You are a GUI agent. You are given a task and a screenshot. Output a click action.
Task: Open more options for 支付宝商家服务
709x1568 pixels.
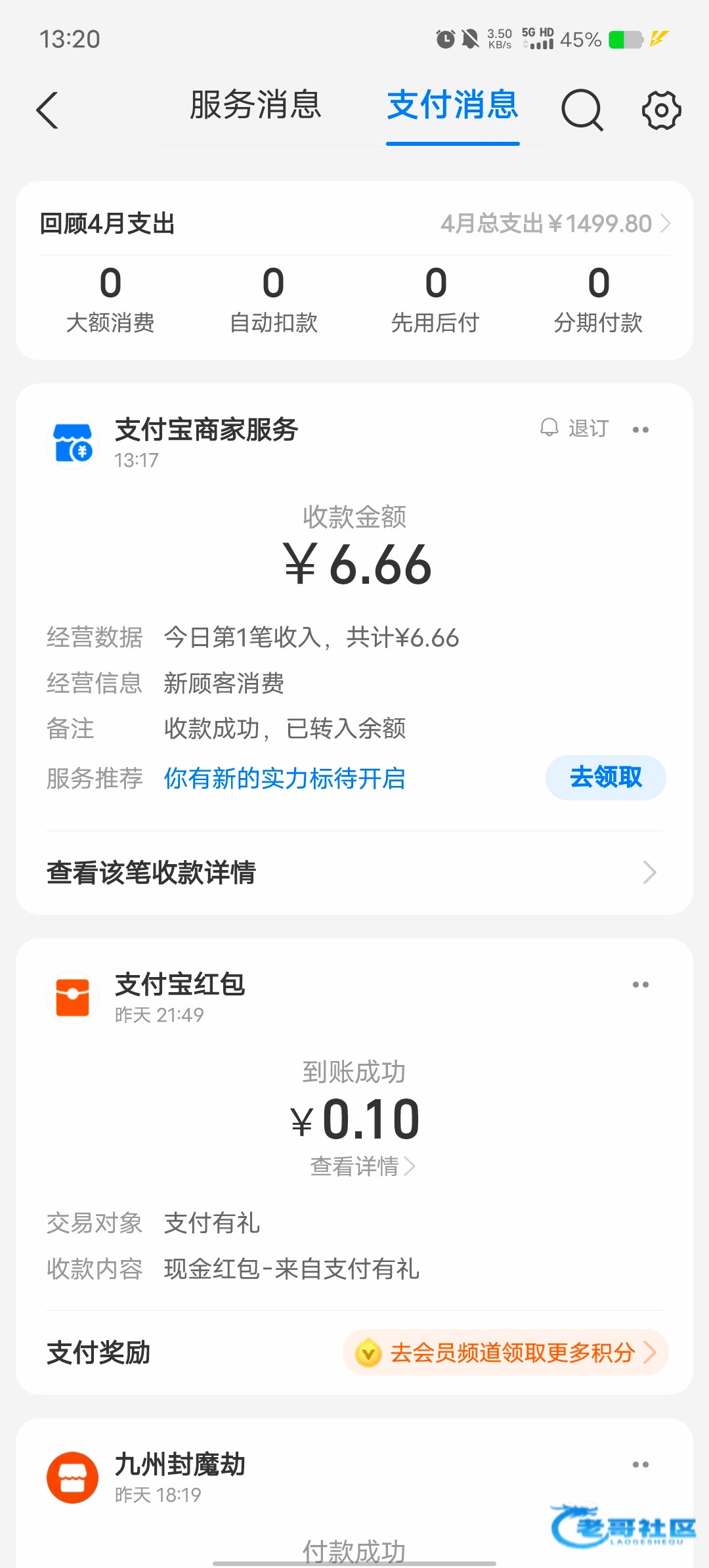click(641, 429)
